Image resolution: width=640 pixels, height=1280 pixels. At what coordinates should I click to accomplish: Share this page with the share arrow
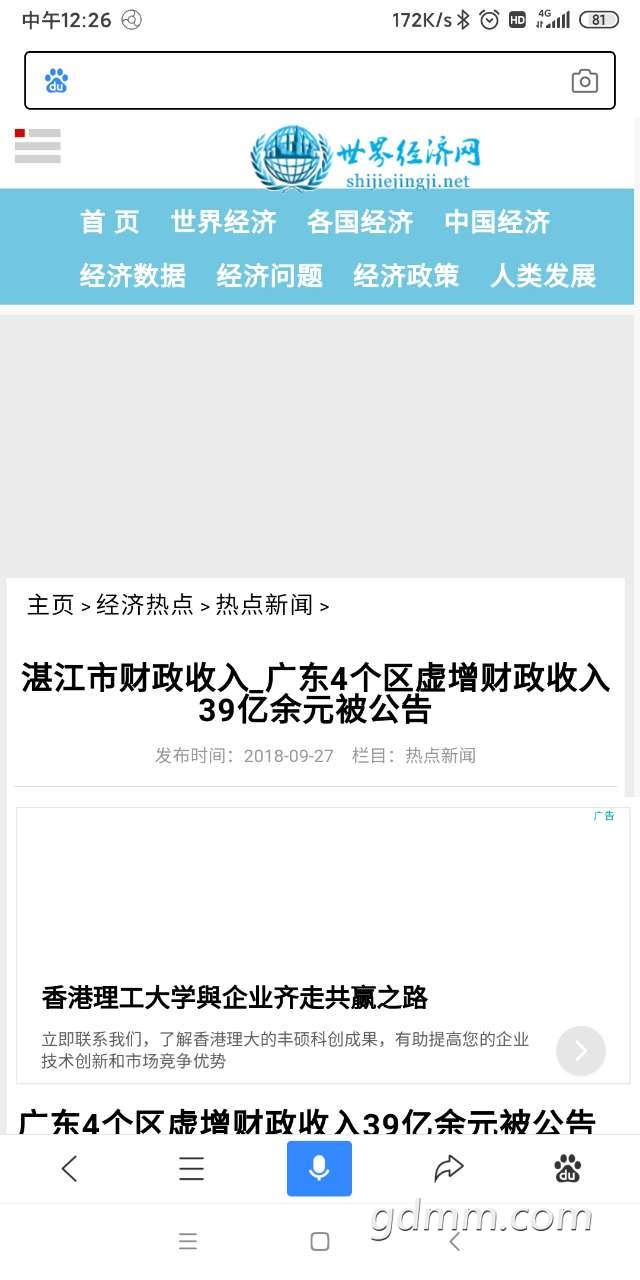coord(449,1168)
